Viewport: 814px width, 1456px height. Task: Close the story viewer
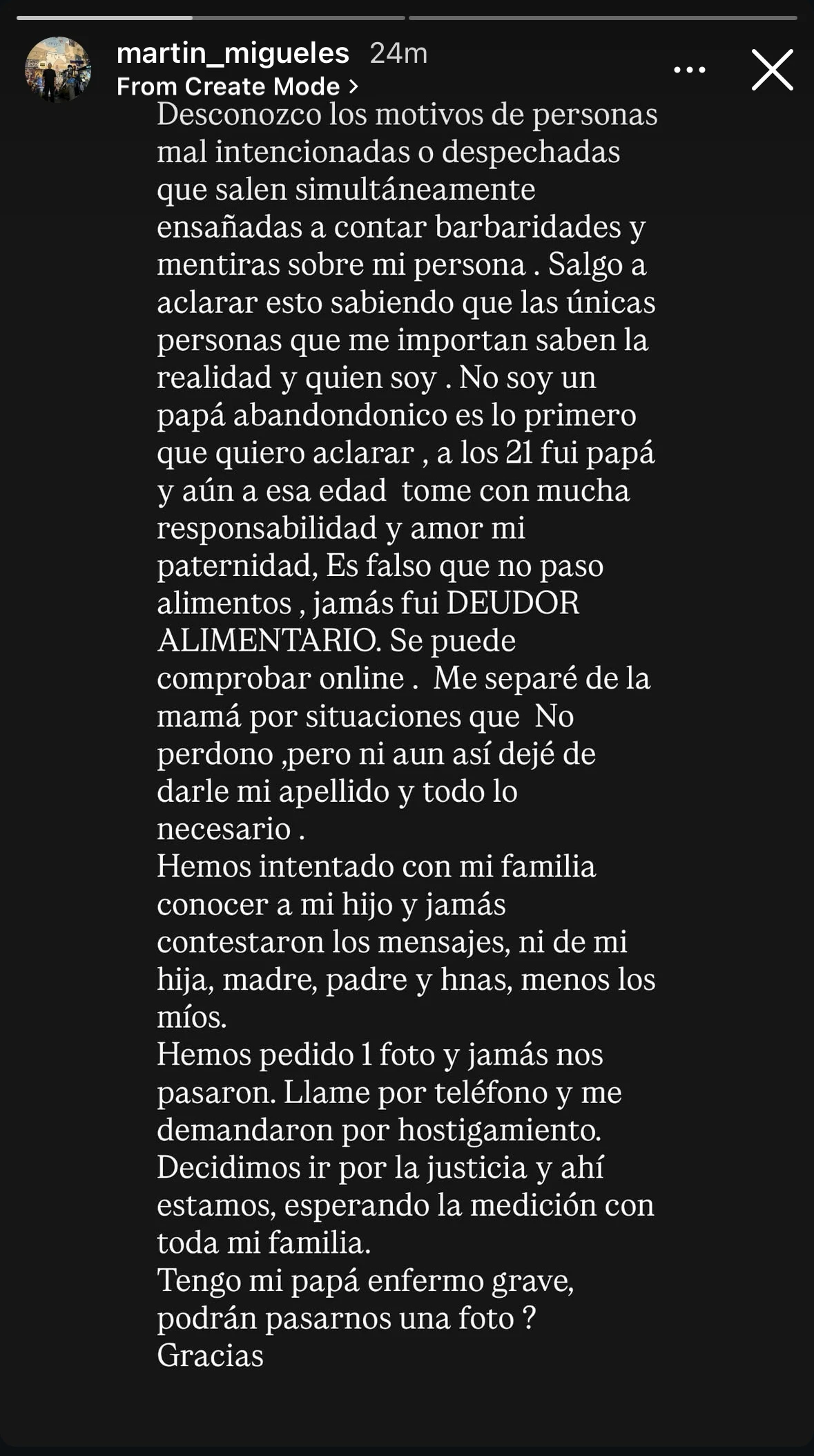tap(772, 70)
